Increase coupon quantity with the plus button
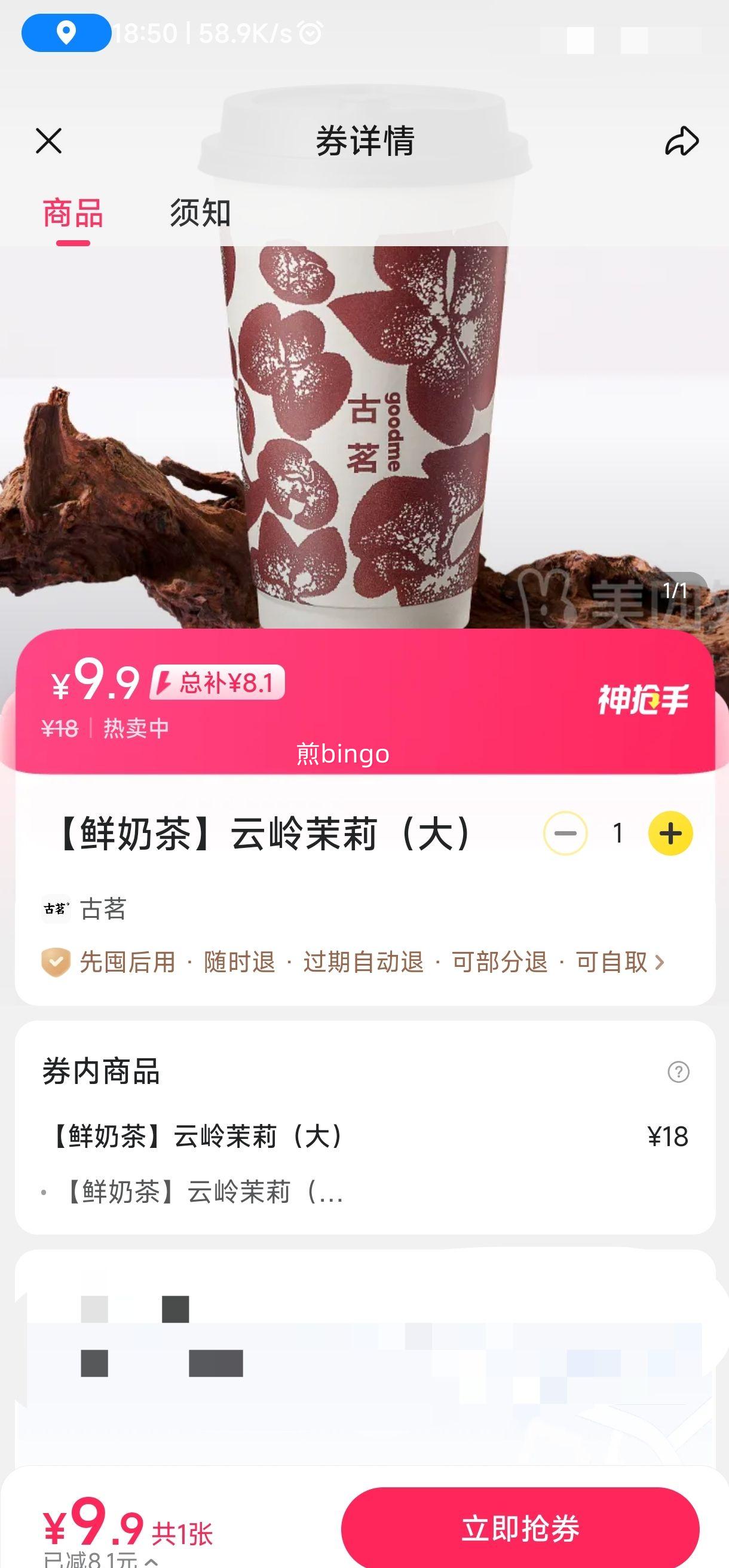 (x=670, y=834)
